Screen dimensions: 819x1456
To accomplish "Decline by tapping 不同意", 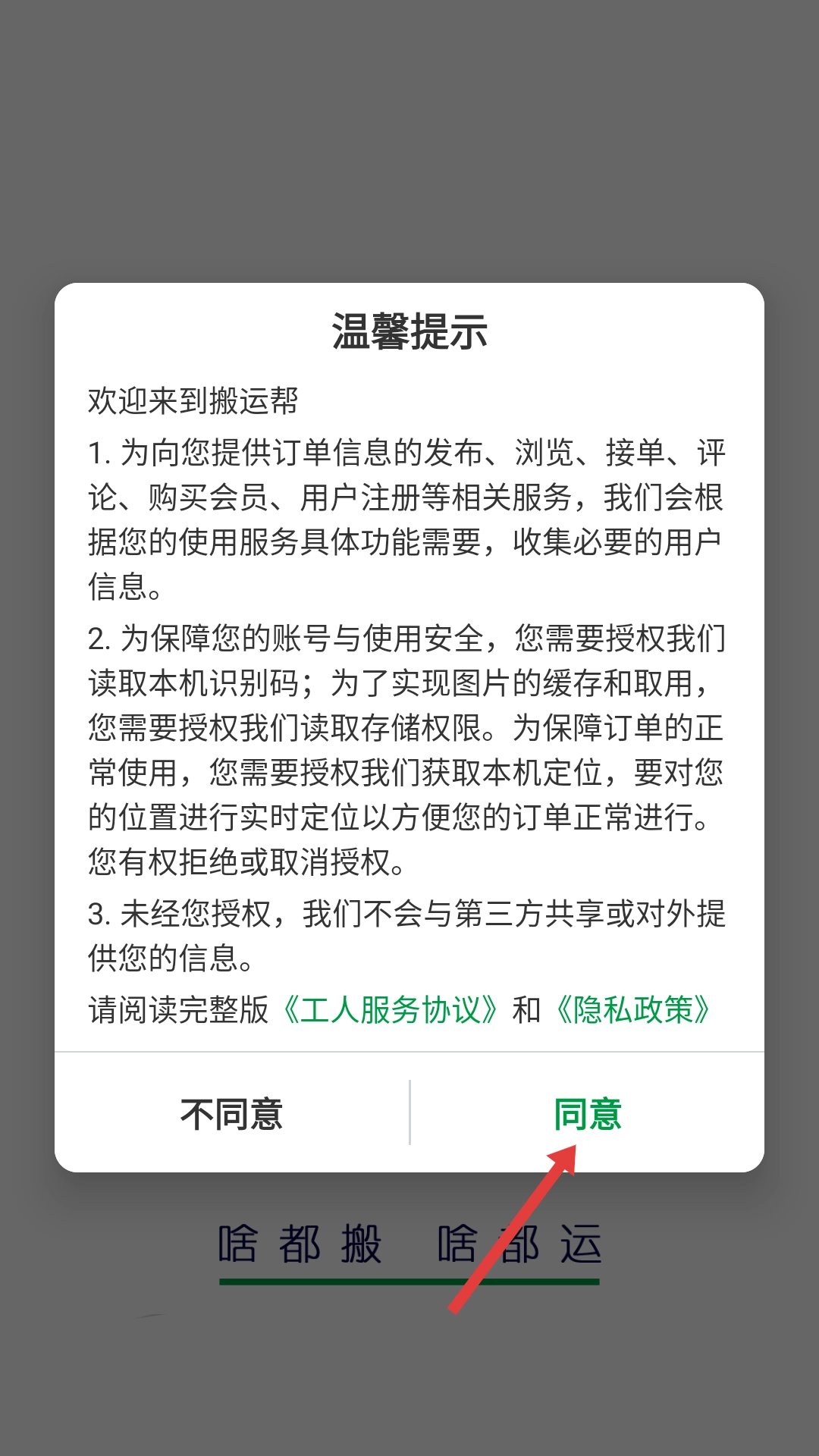I will [x=232, y=1113].
